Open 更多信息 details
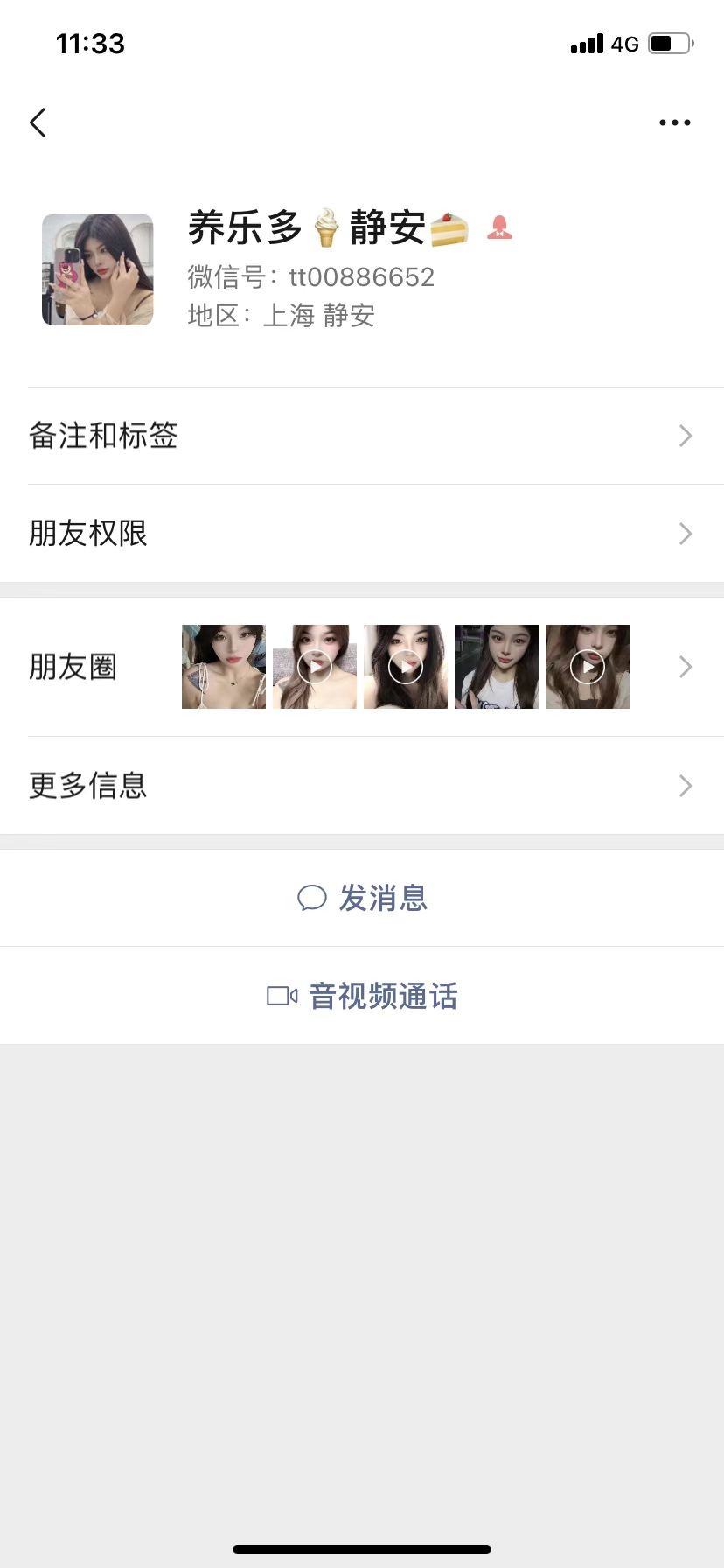The height and width of the screenshot is (1568, 724). point(362,786)
